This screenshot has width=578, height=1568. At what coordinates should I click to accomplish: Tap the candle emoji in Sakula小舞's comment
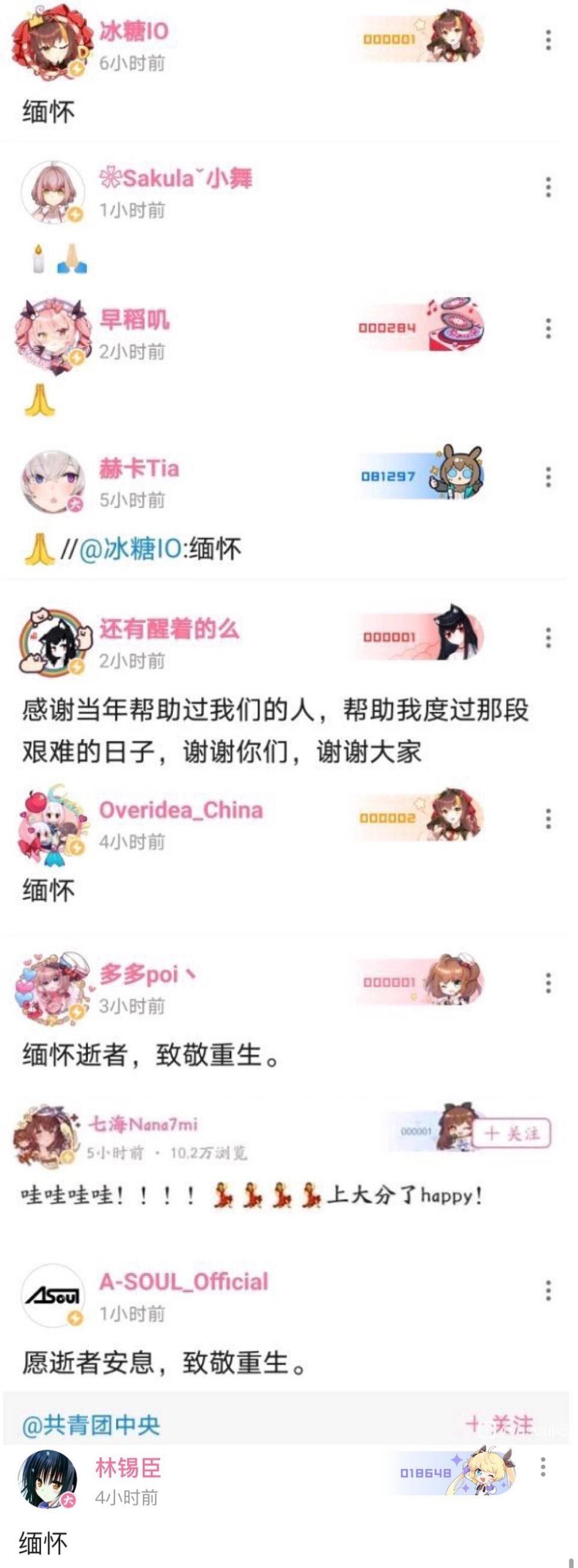point(37,258)
